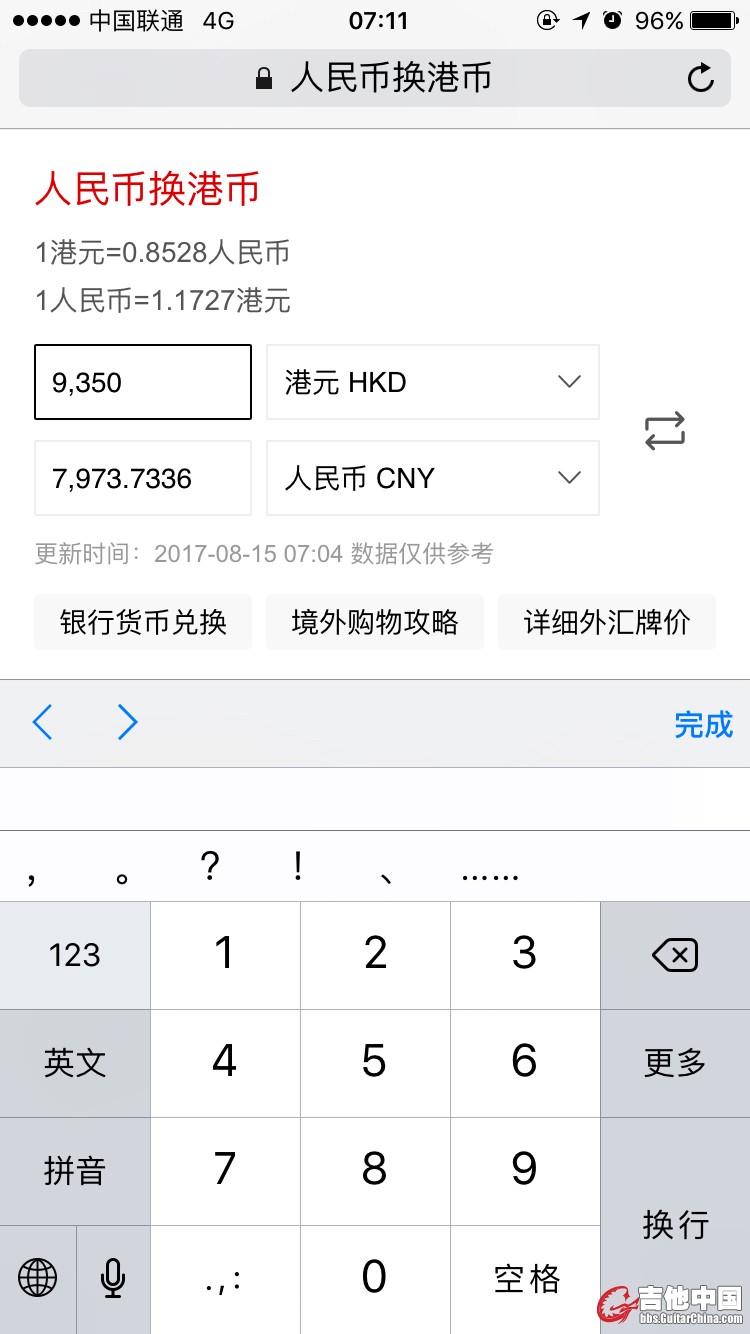Reload the page with the refresh icon
The width and height of the screenshot is (750, 1334).
(x=701, y=78)
